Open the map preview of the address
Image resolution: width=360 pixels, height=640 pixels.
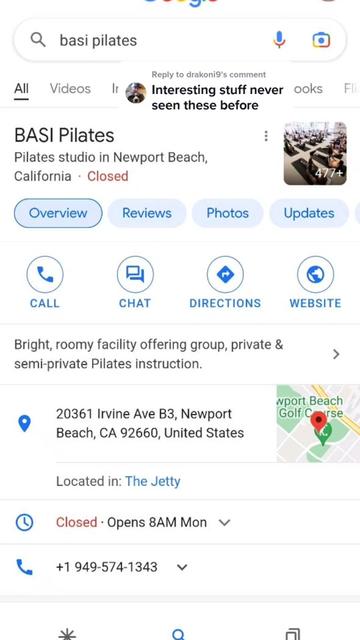318,423
